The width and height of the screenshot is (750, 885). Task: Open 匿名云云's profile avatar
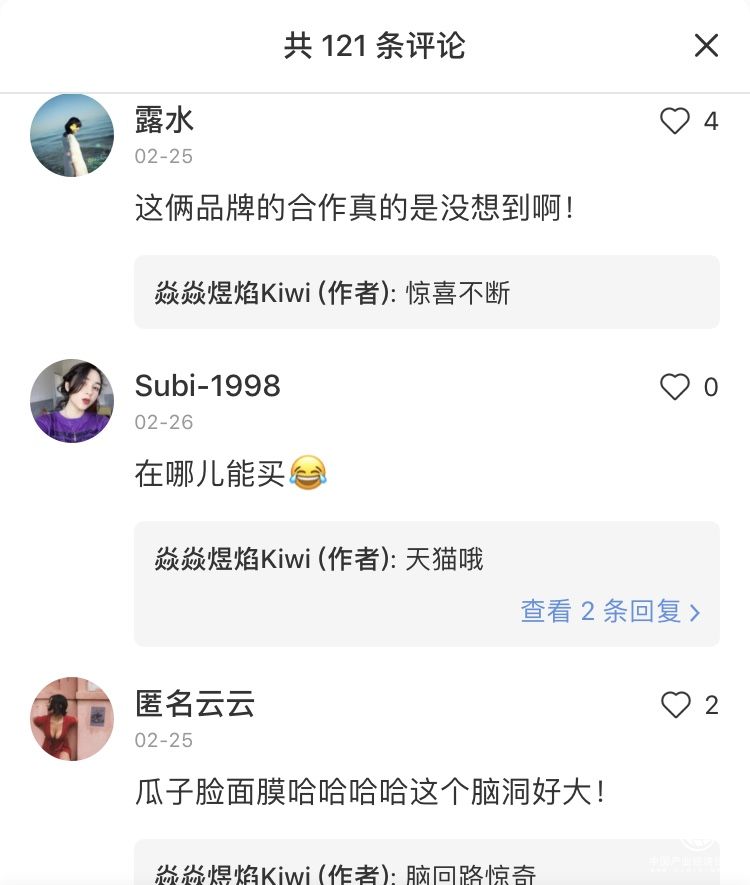[72, 719]
